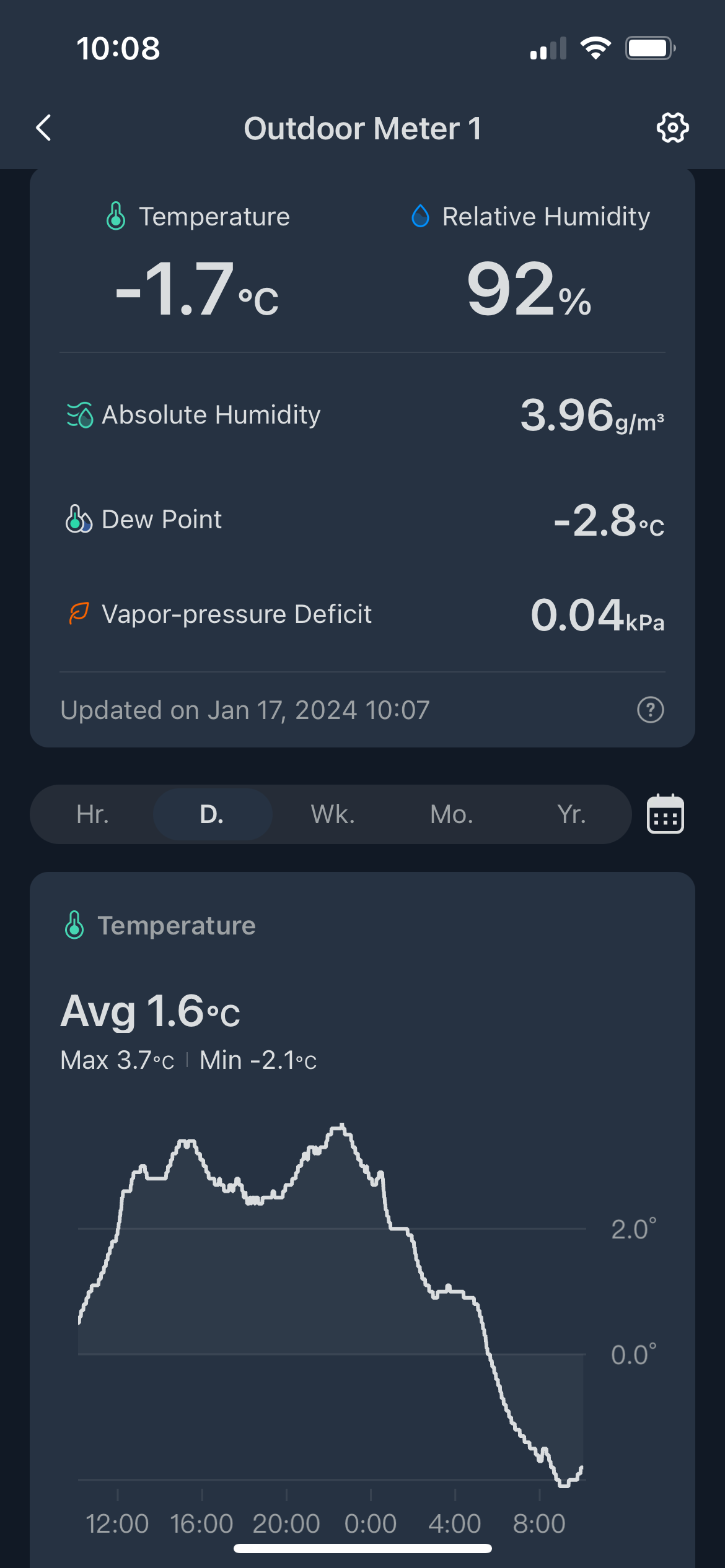
Task: Switch the chart to the Wk. view
Action: 333,814
